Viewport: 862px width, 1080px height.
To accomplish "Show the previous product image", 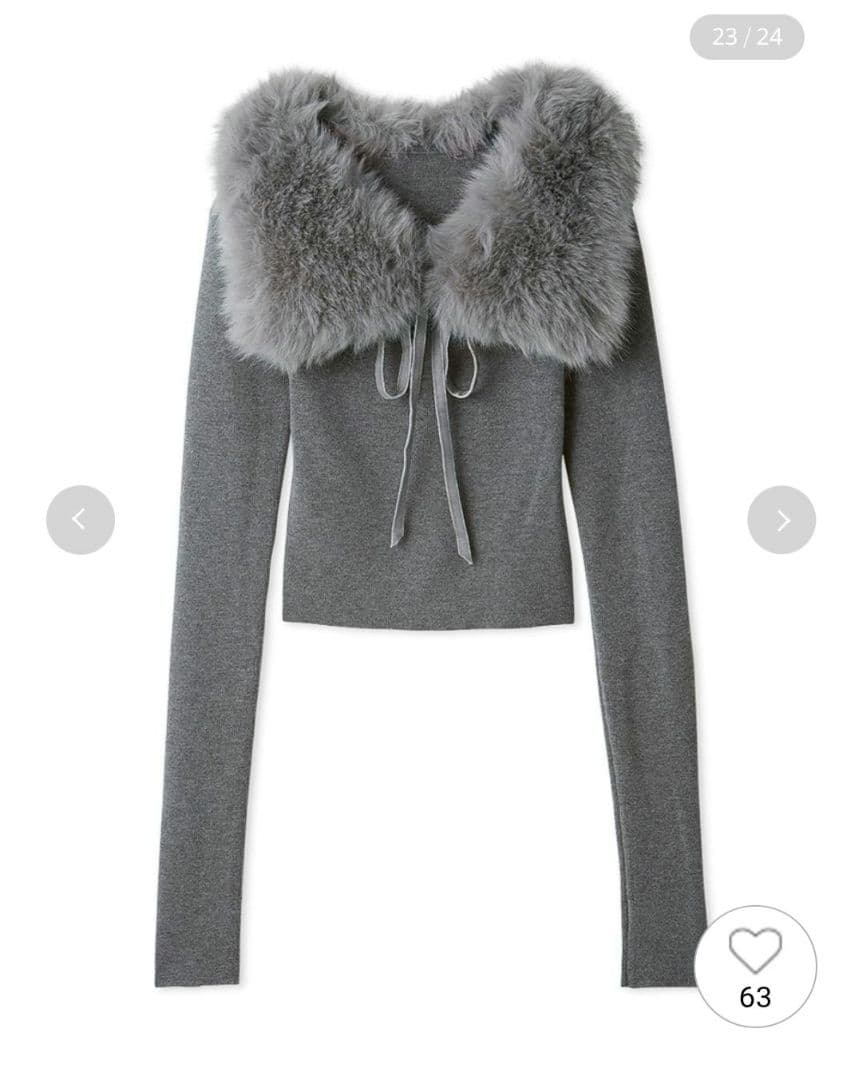I will 80,519.
